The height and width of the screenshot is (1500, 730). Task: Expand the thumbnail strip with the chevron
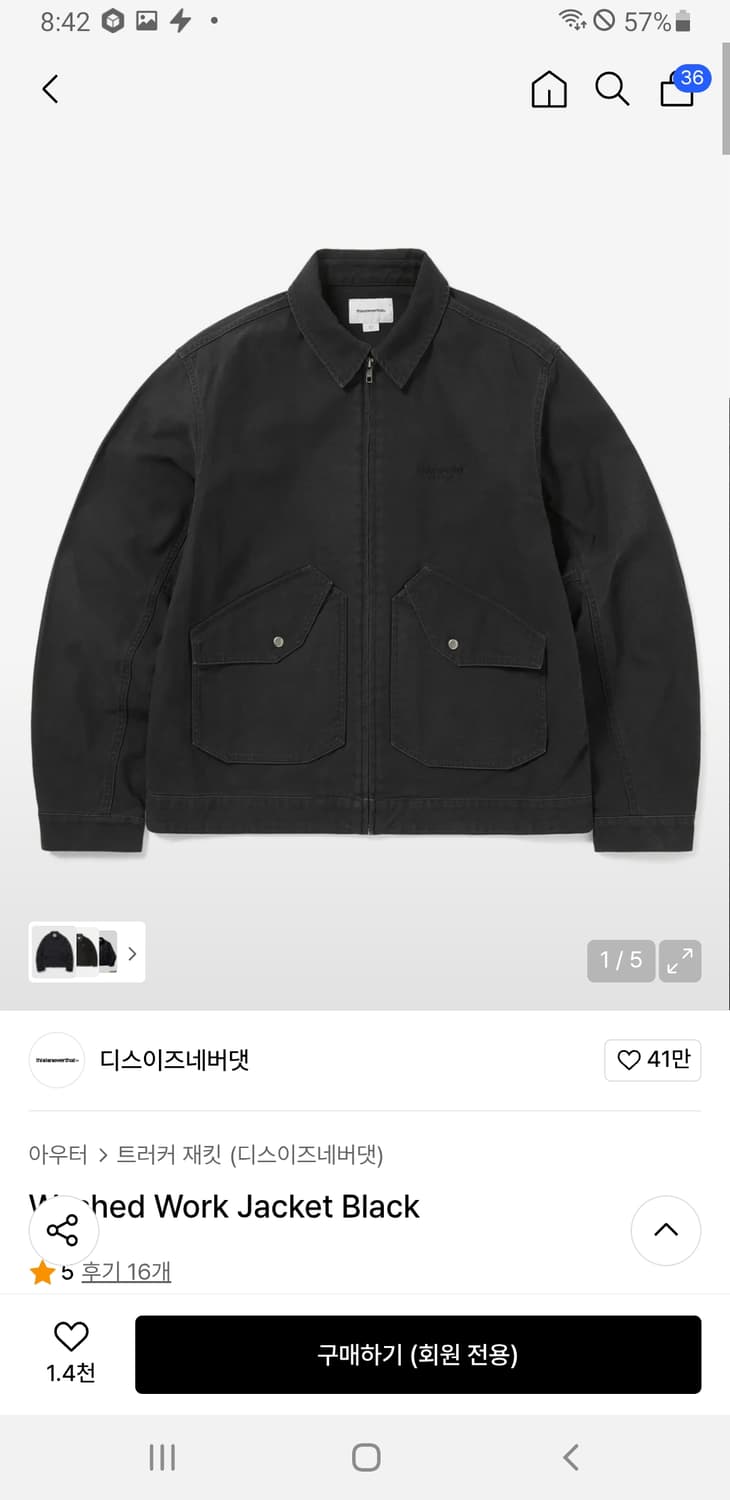132,954
